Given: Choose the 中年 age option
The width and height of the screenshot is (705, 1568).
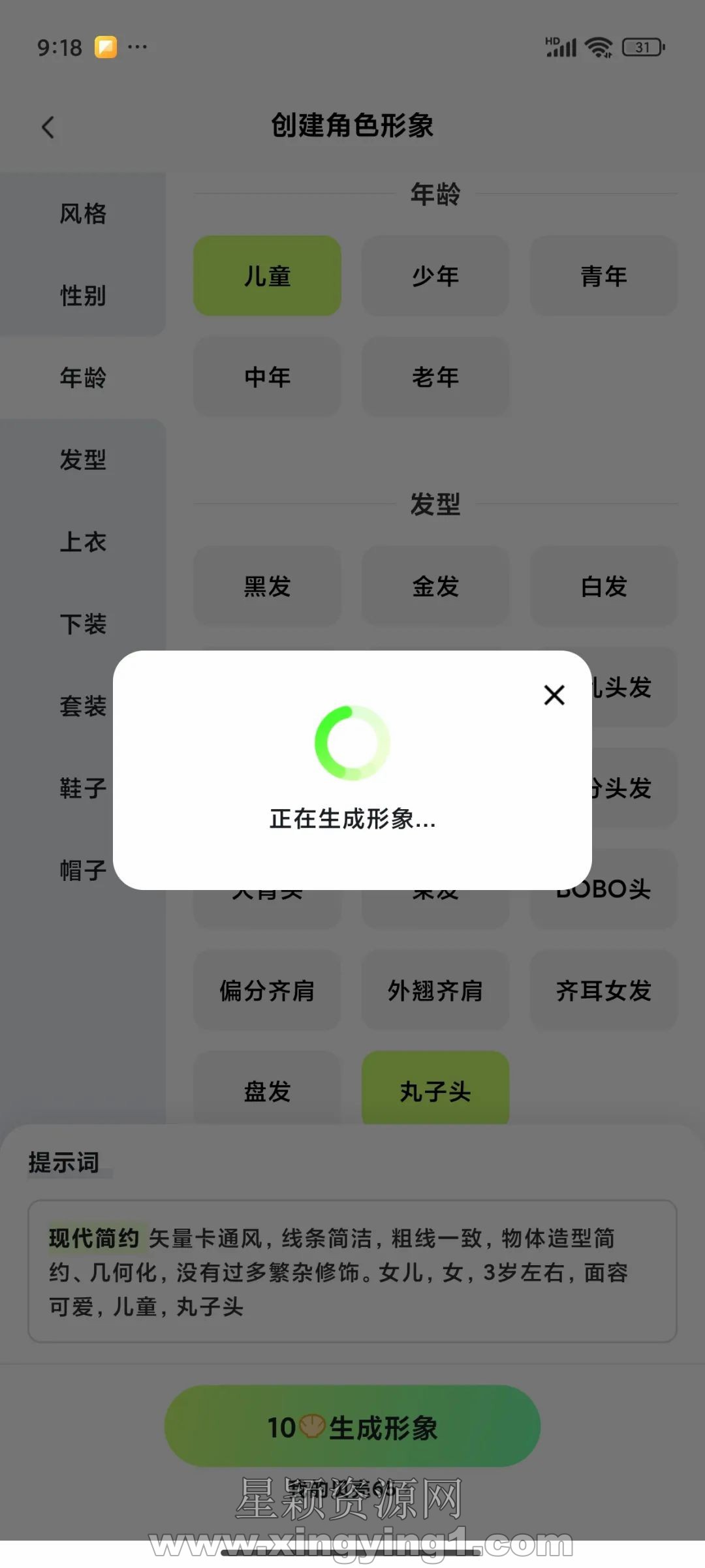Looking at the screenshot, I should click(x=267, y=377).
